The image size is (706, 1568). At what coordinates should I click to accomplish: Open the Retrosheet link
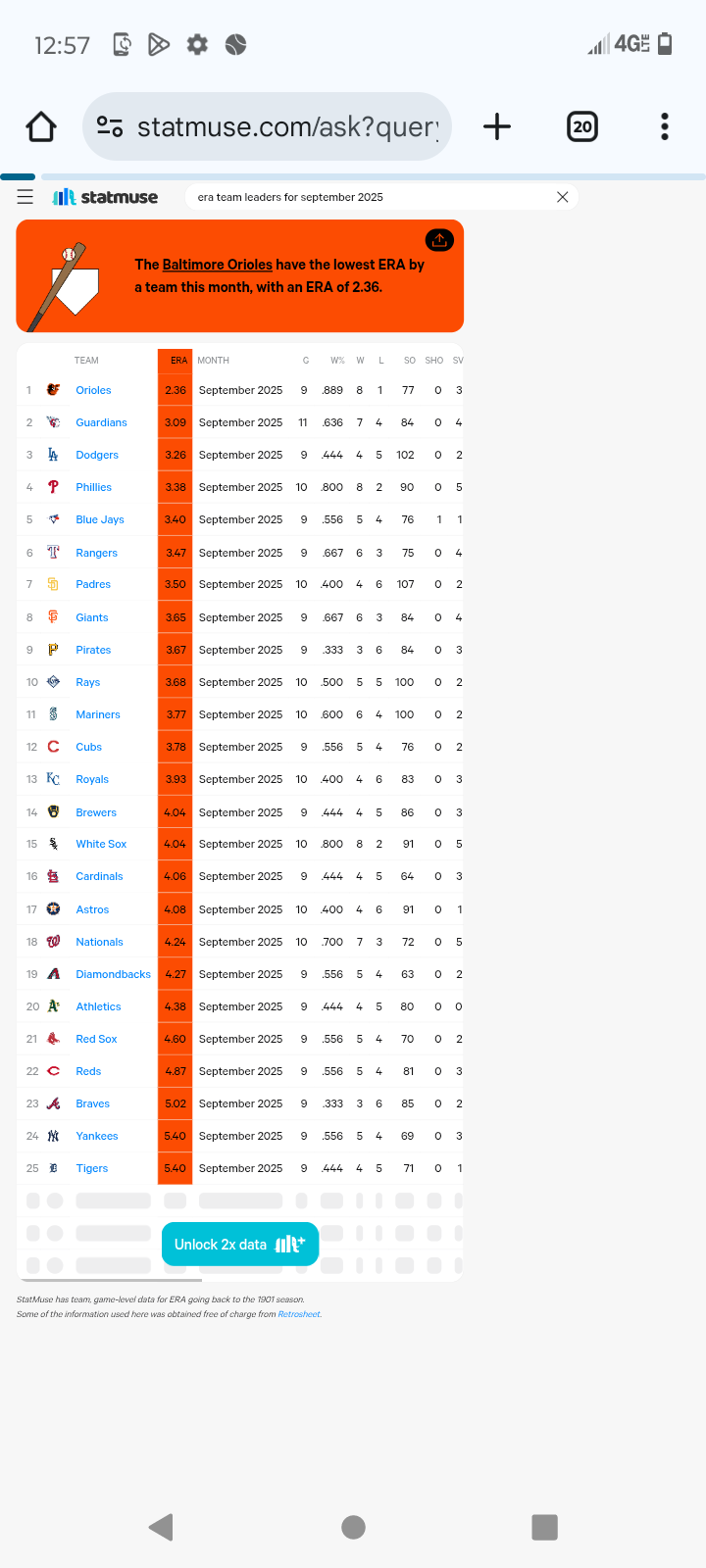(298, 1313)
